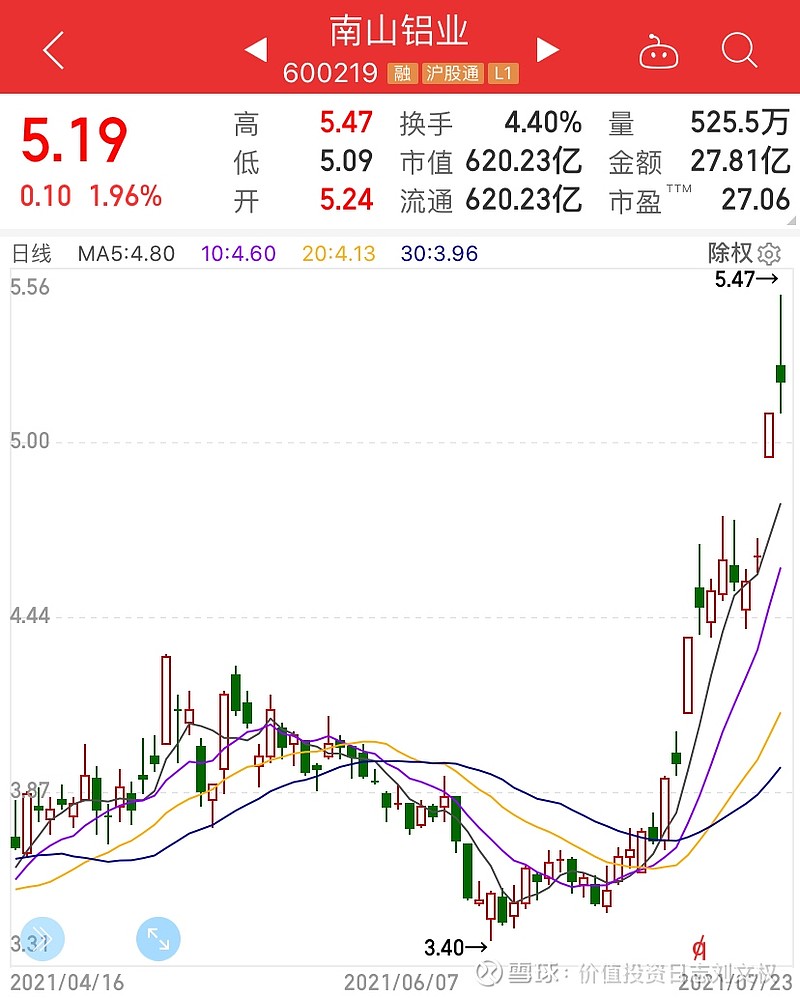Open stock search magnifier

click(739, 49)
